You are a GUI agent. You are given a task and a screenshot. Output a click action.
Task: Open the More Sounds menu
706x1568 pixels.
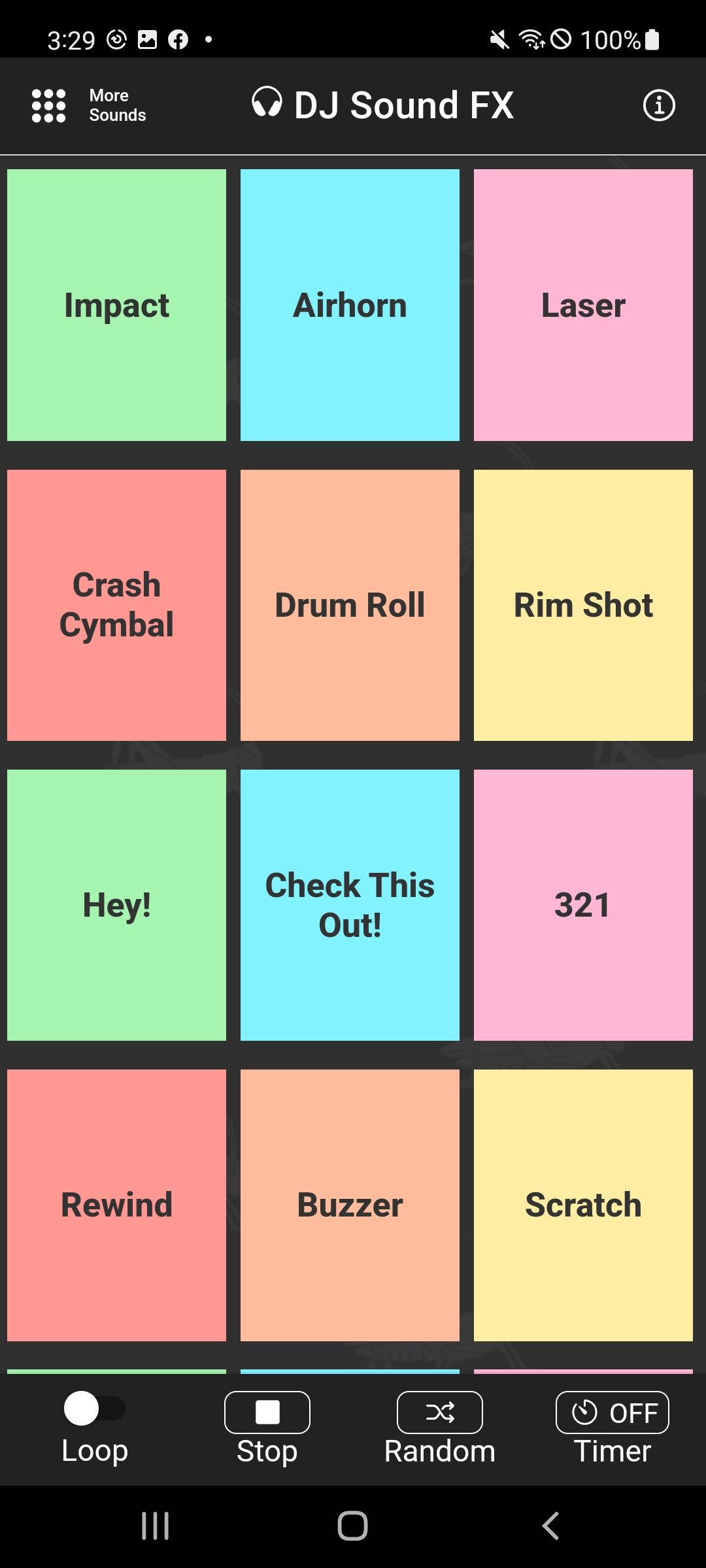[x=89, y=105]
